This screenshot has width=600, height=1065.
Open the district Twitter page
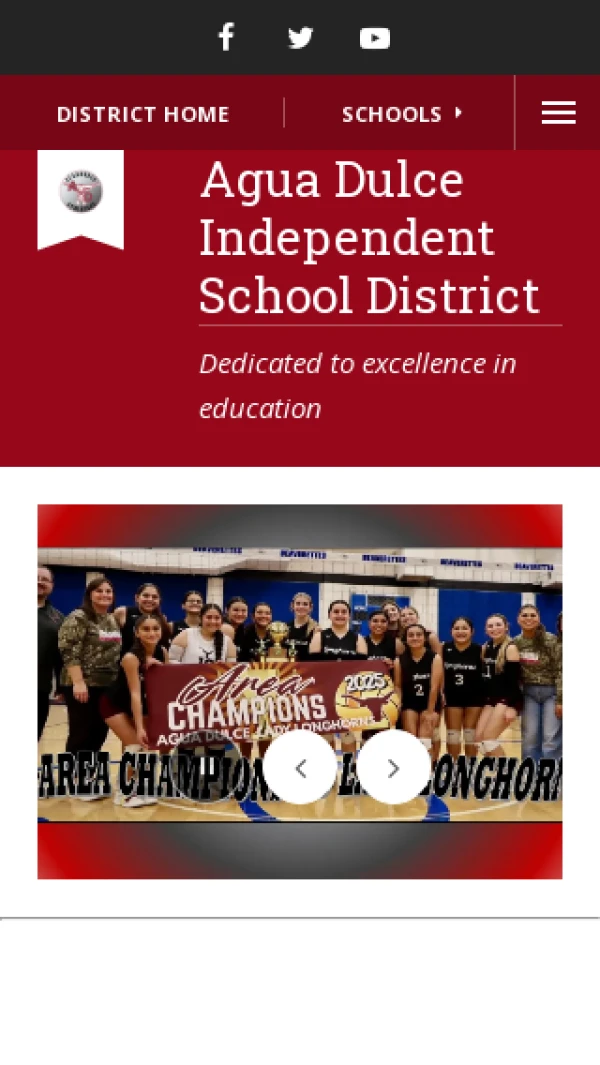(x=300, y=38)
